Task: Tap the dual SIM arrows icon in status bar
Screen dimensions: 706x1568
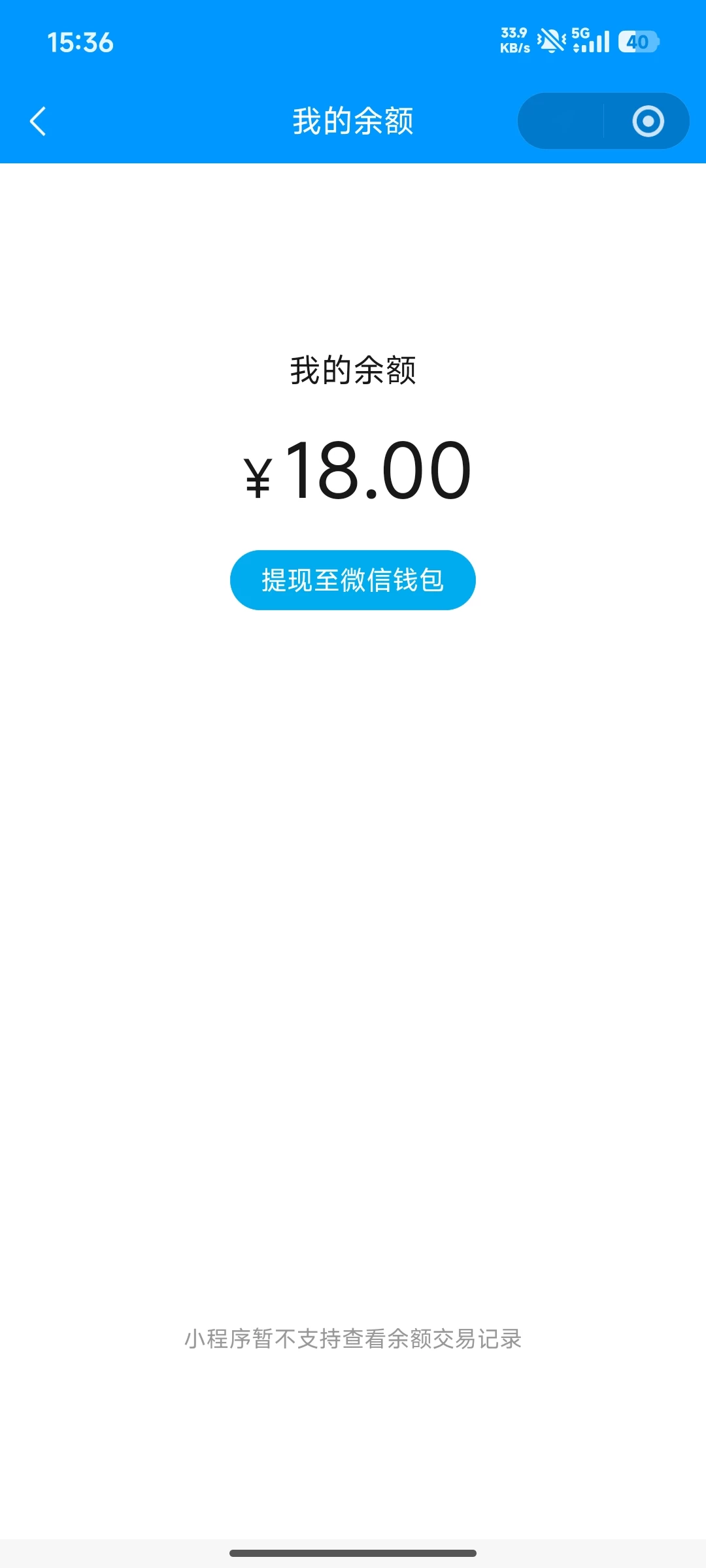Action: [575, 47]
